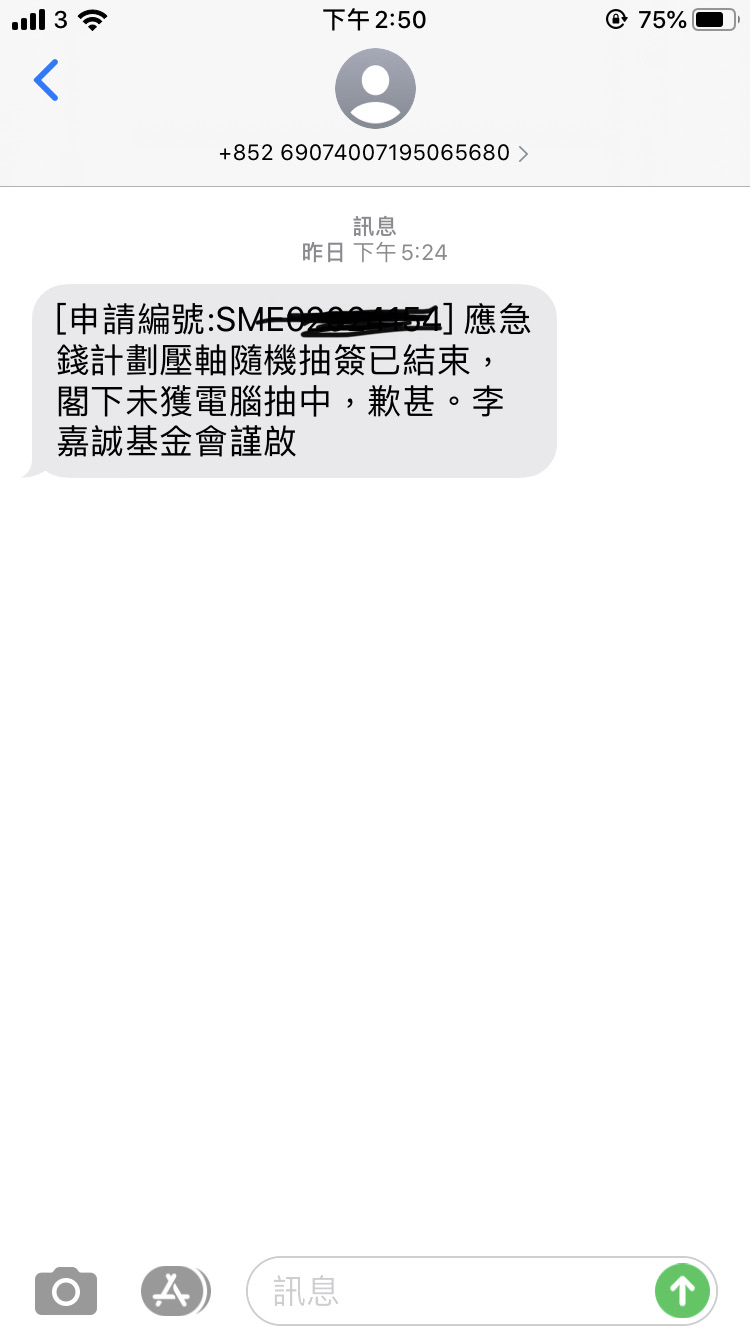Screen dimensions: 750x1334
Task: Open contact details for +852 69074007195065680
Action: (x=375, y=153)
